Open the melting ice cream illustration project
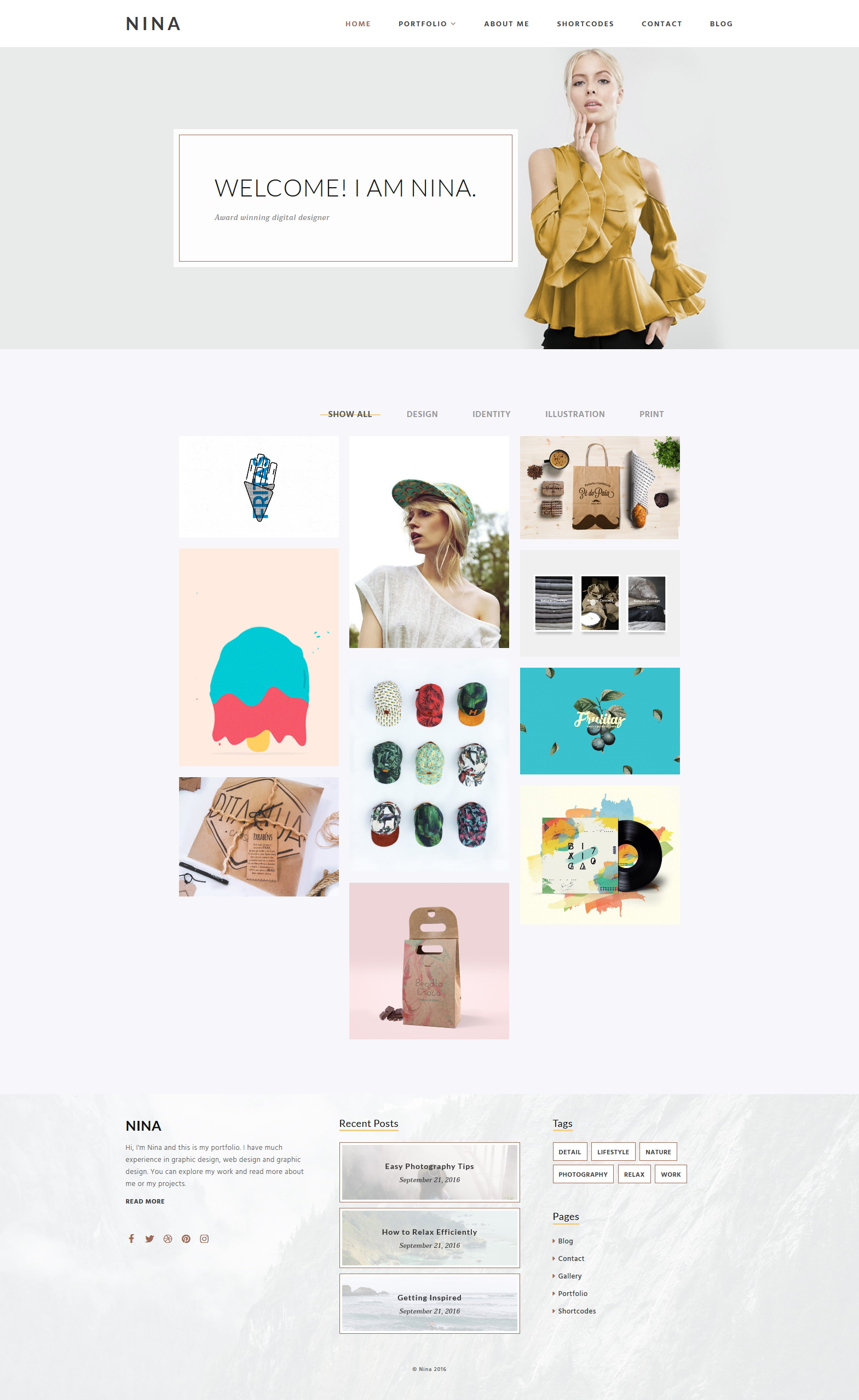Screen dimensions: 859x1400 tap(258, 657)
